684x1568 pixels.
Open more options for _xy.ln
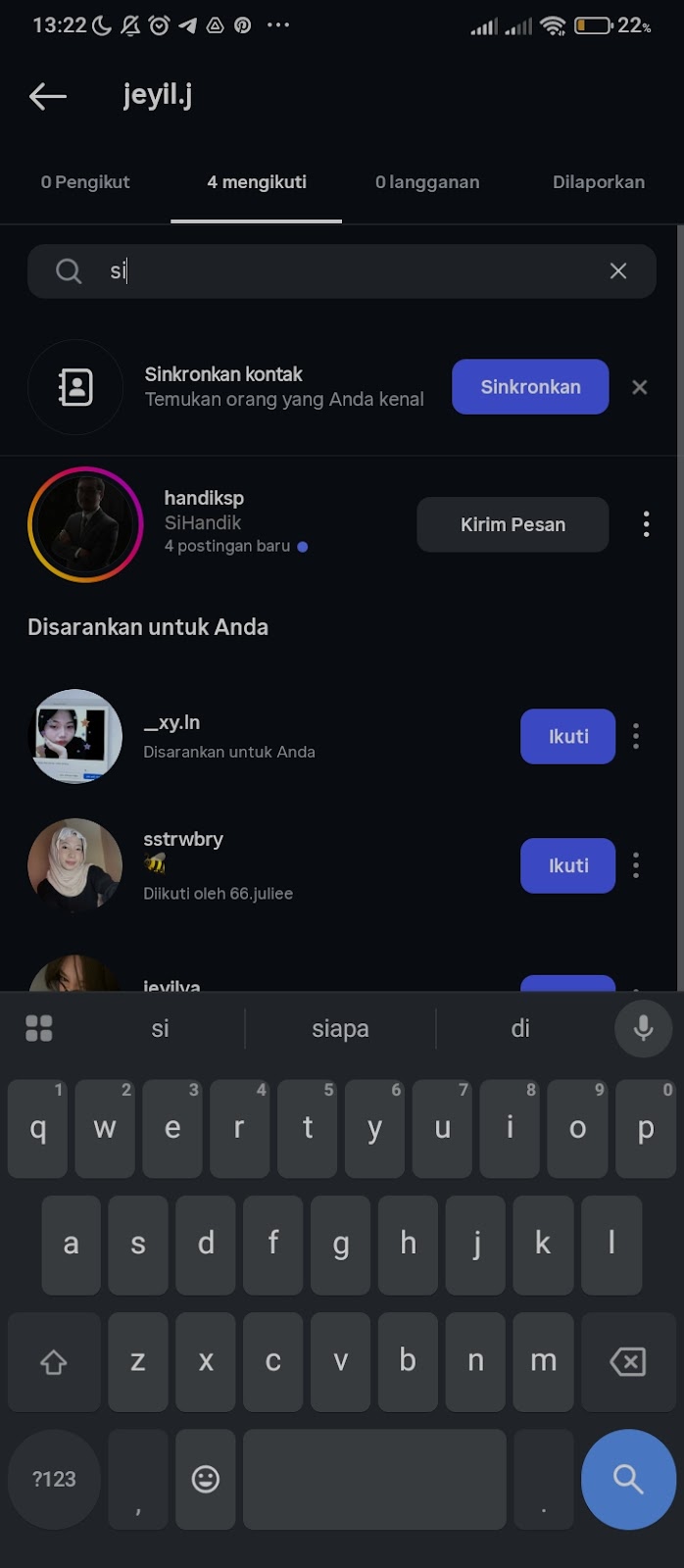pyautogui.click(x=636, y=736)
